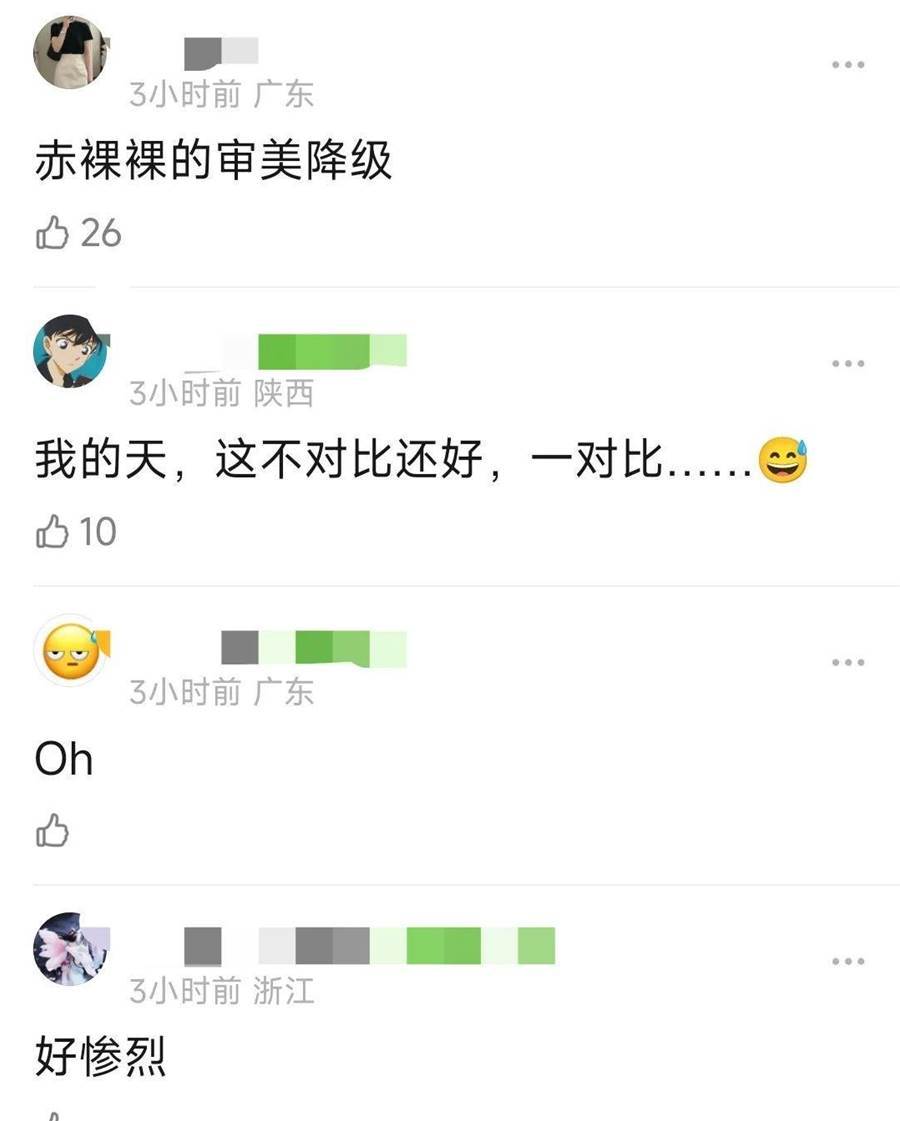The height and width of the screenshot is (1121, 900).
Task: View profile of the Guangdong commenter with photo avatar
Action: [72, 52]
